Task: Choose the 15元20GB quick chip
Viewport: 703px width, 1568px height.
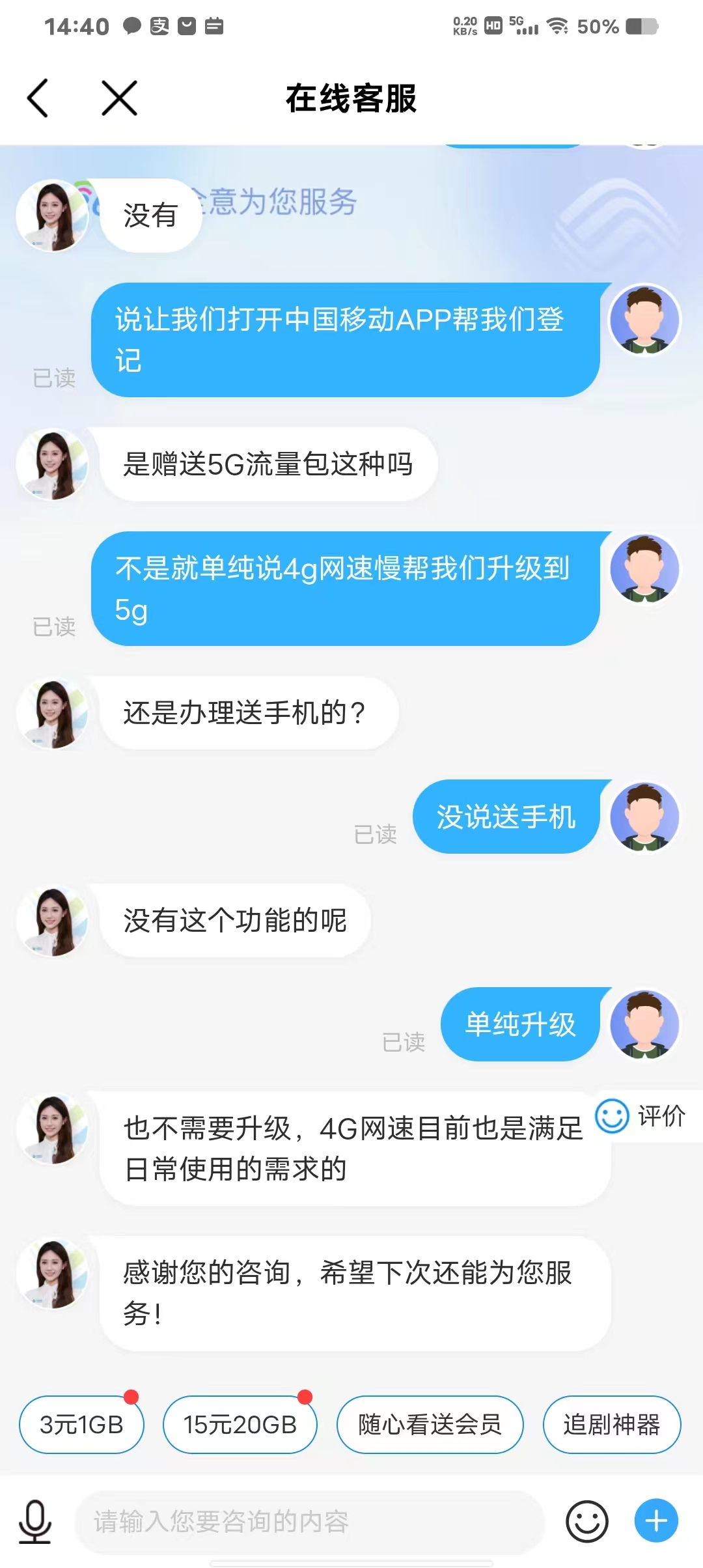Action: click(x=240, y=1424)
